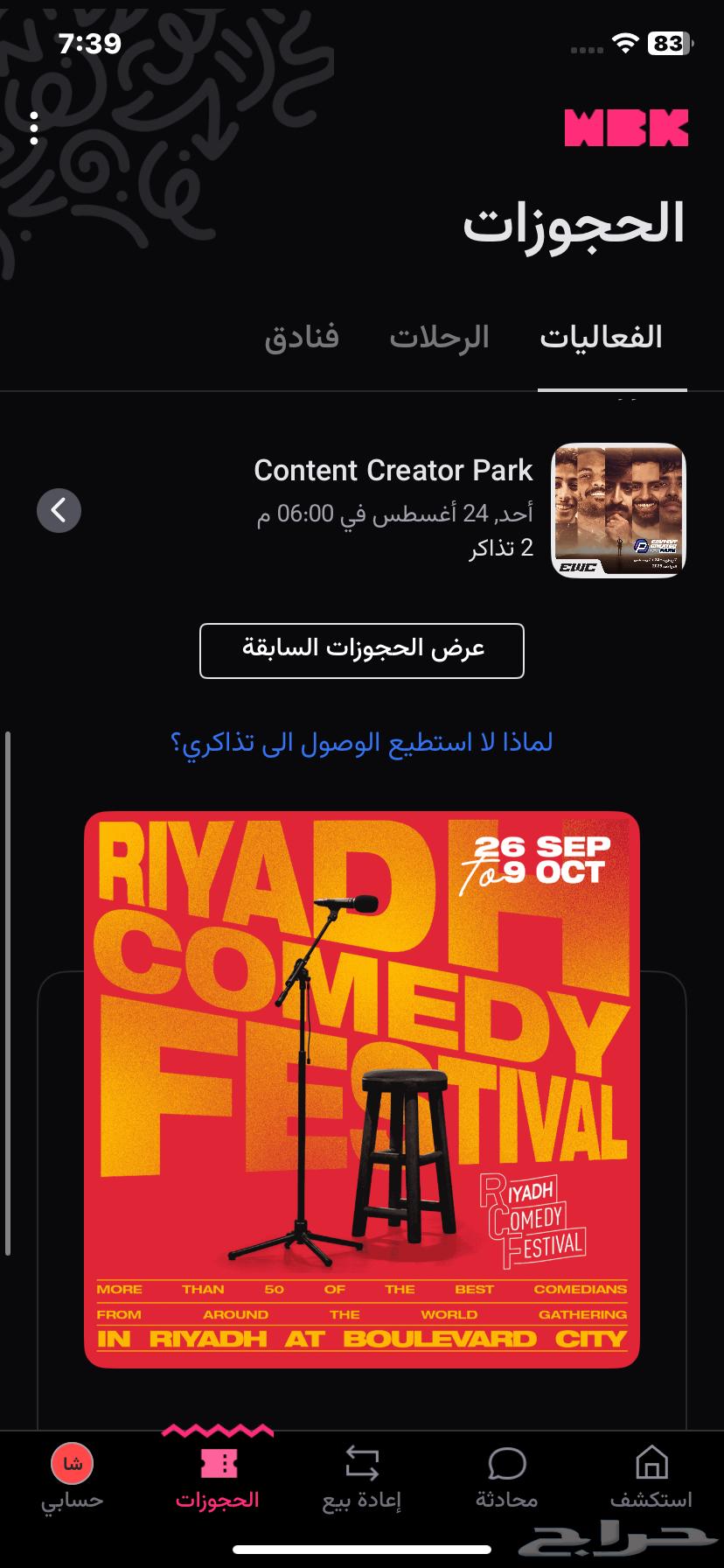Screen dimensions: 724x1568
Task: Open the Riyadh Comedy Festival banner
Action: [x=362, y=1085]
